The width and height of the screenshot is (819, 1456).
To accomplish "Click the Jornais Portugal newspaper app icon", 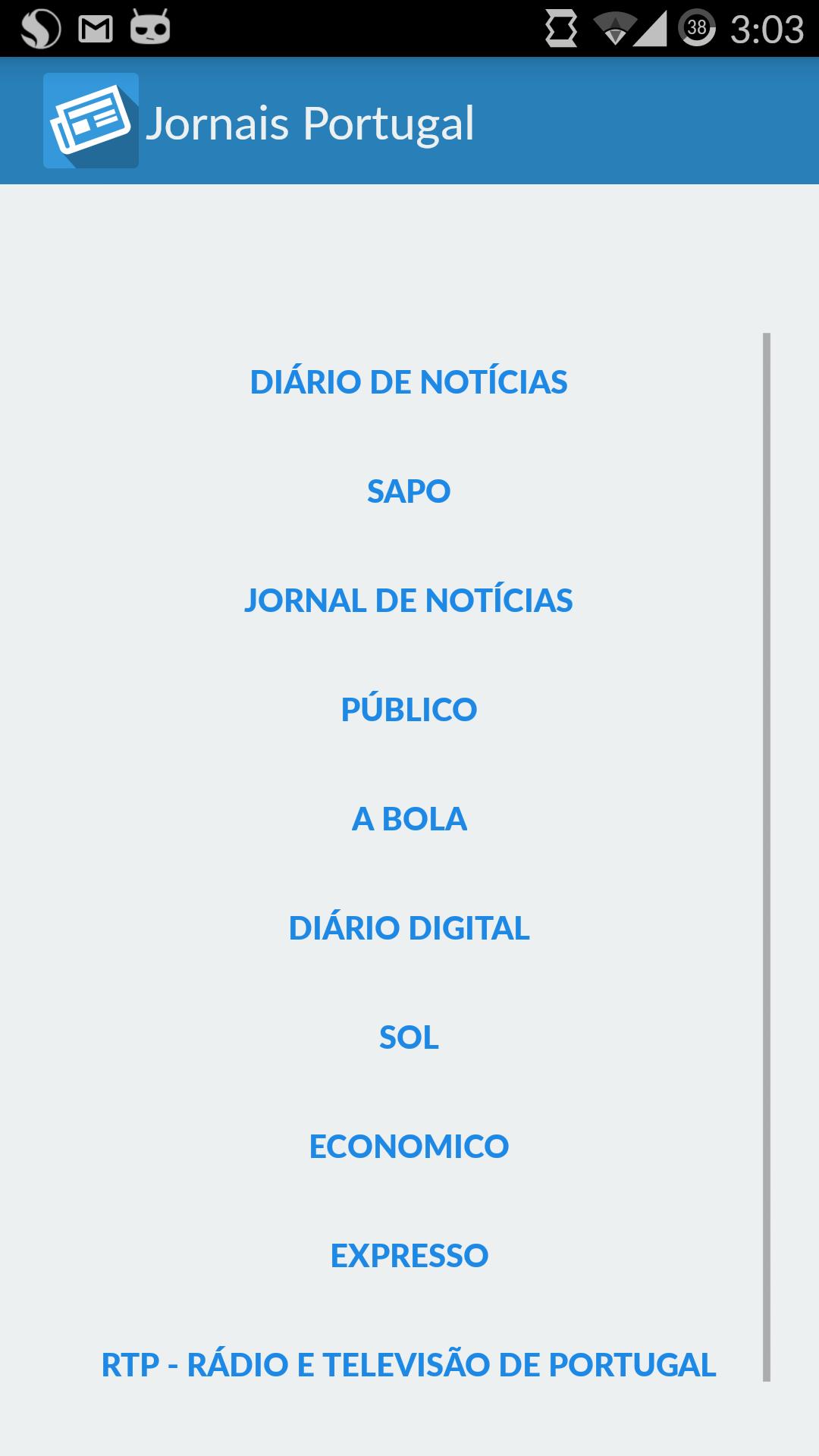I will 91,121.
